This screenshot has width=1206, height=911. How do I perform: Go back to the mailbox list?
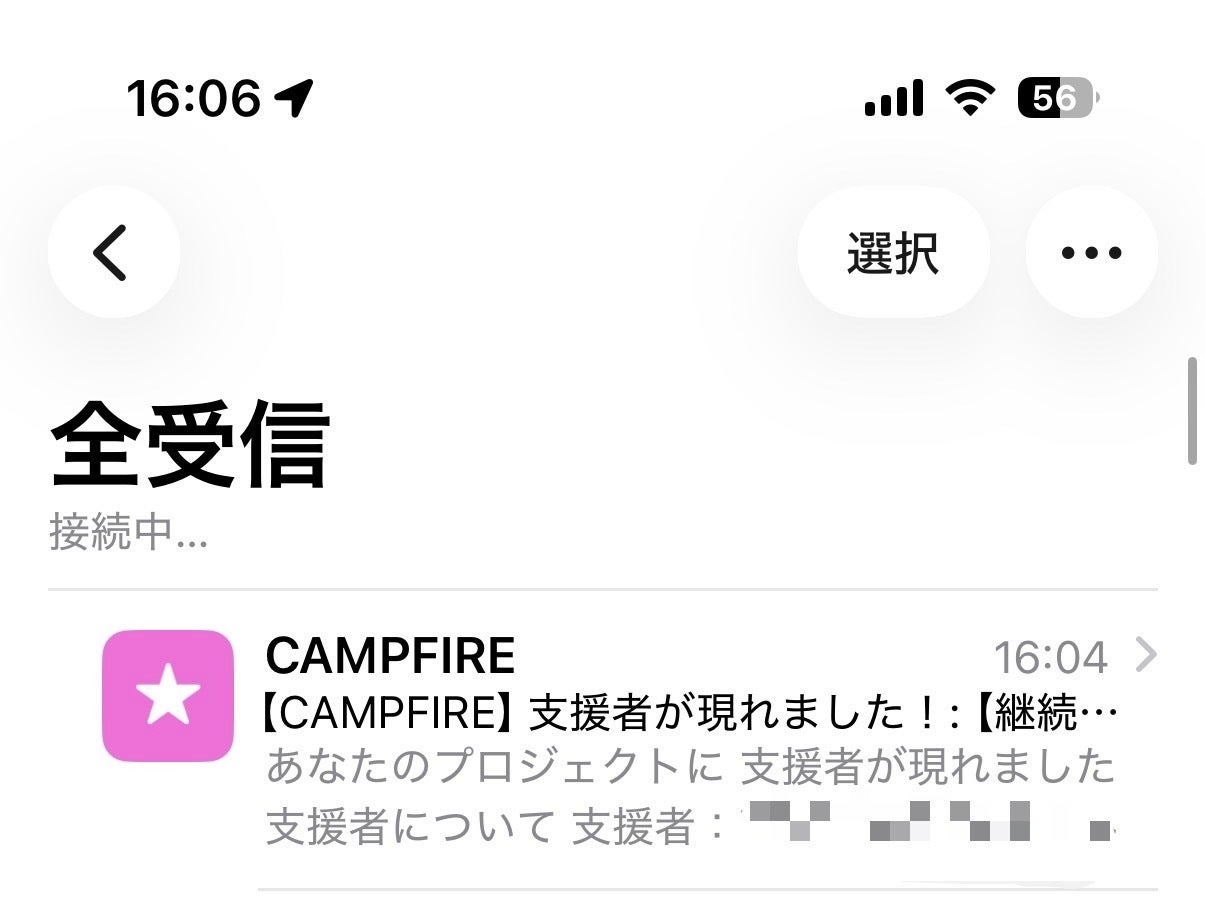[113, 252]
